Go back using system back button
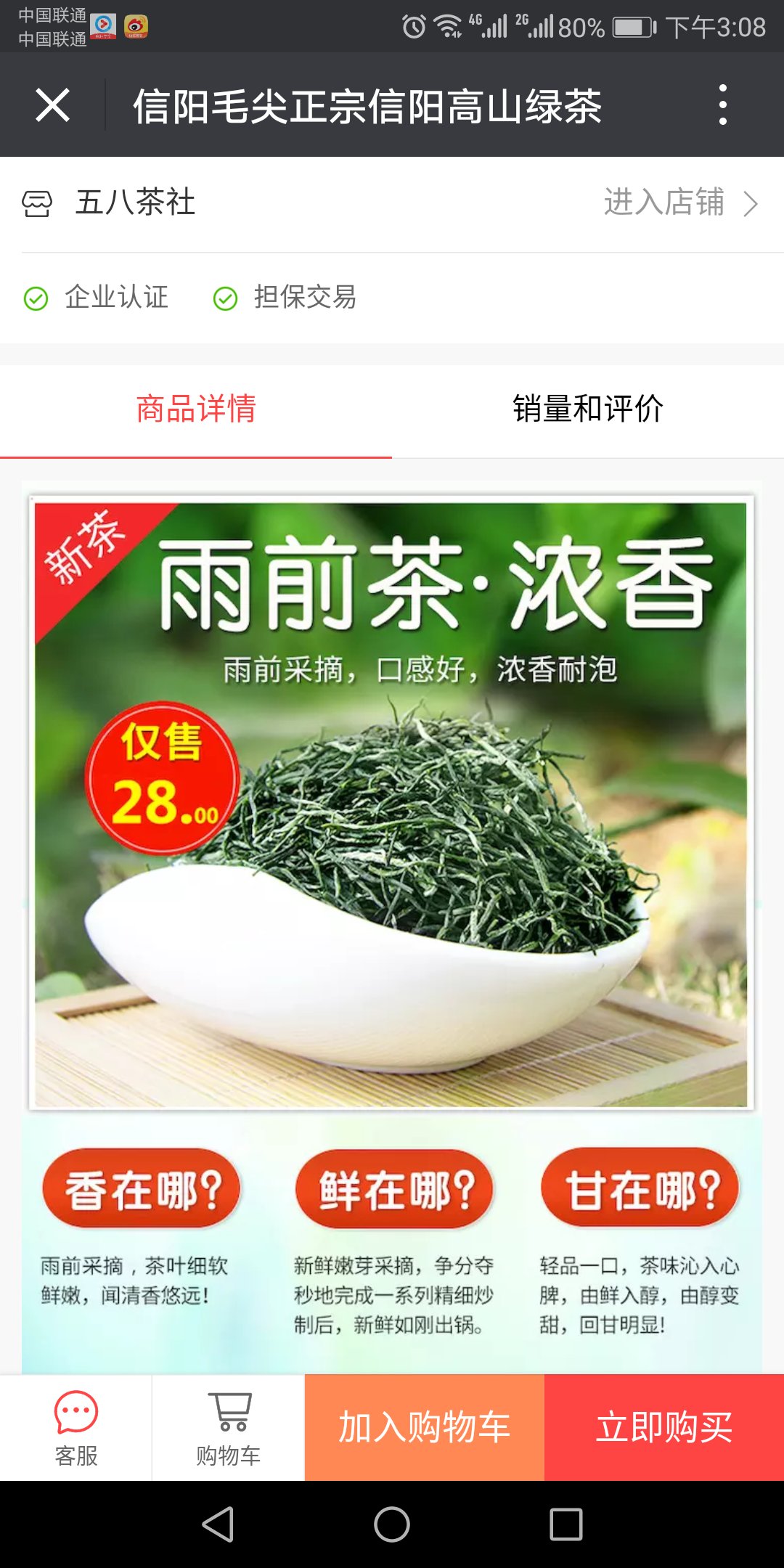 point(218,1524)
